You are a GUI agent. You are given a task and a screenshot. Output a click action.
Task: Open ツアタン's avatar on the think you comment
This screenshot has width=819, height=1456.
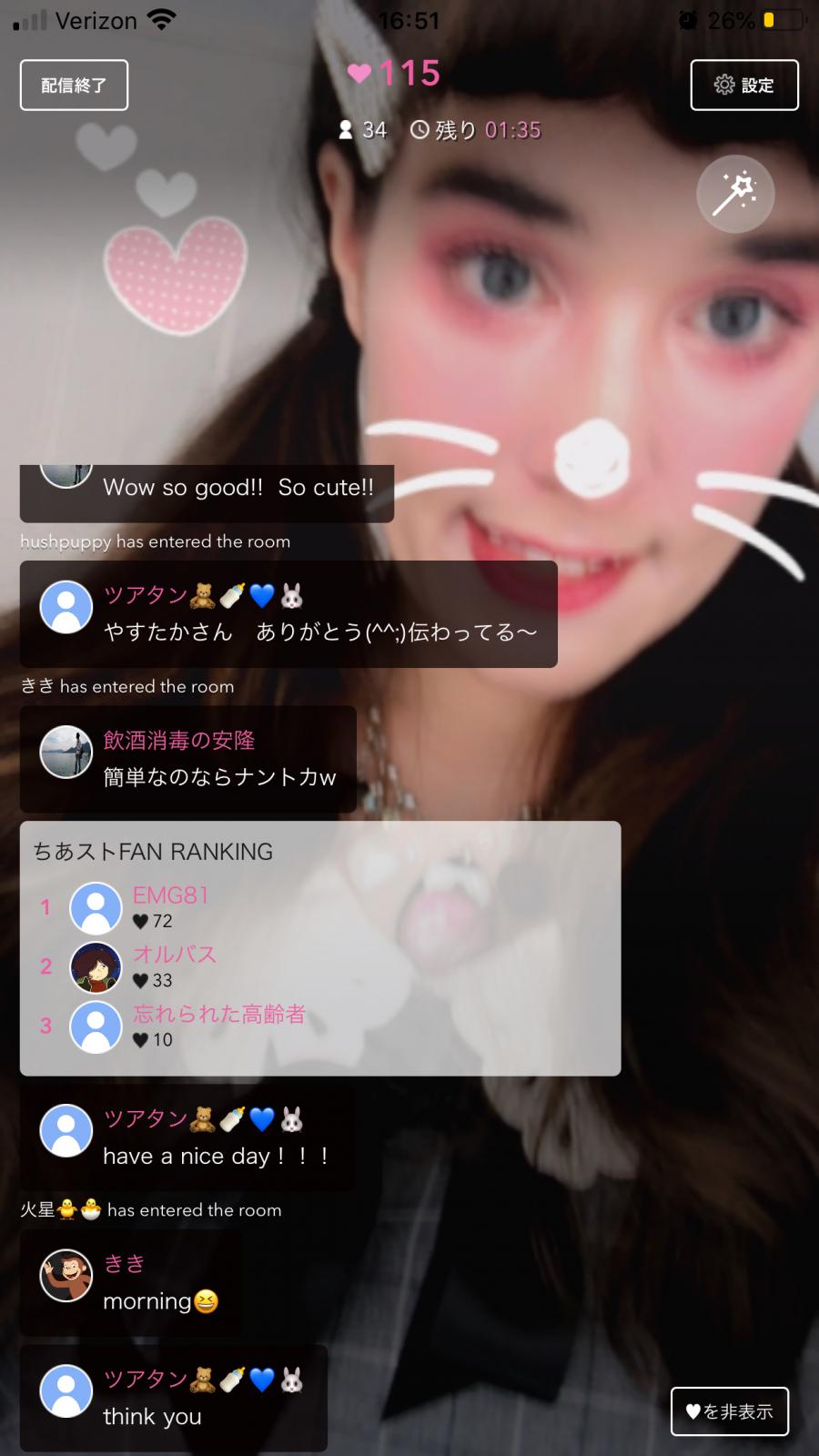pos(66,1391)
